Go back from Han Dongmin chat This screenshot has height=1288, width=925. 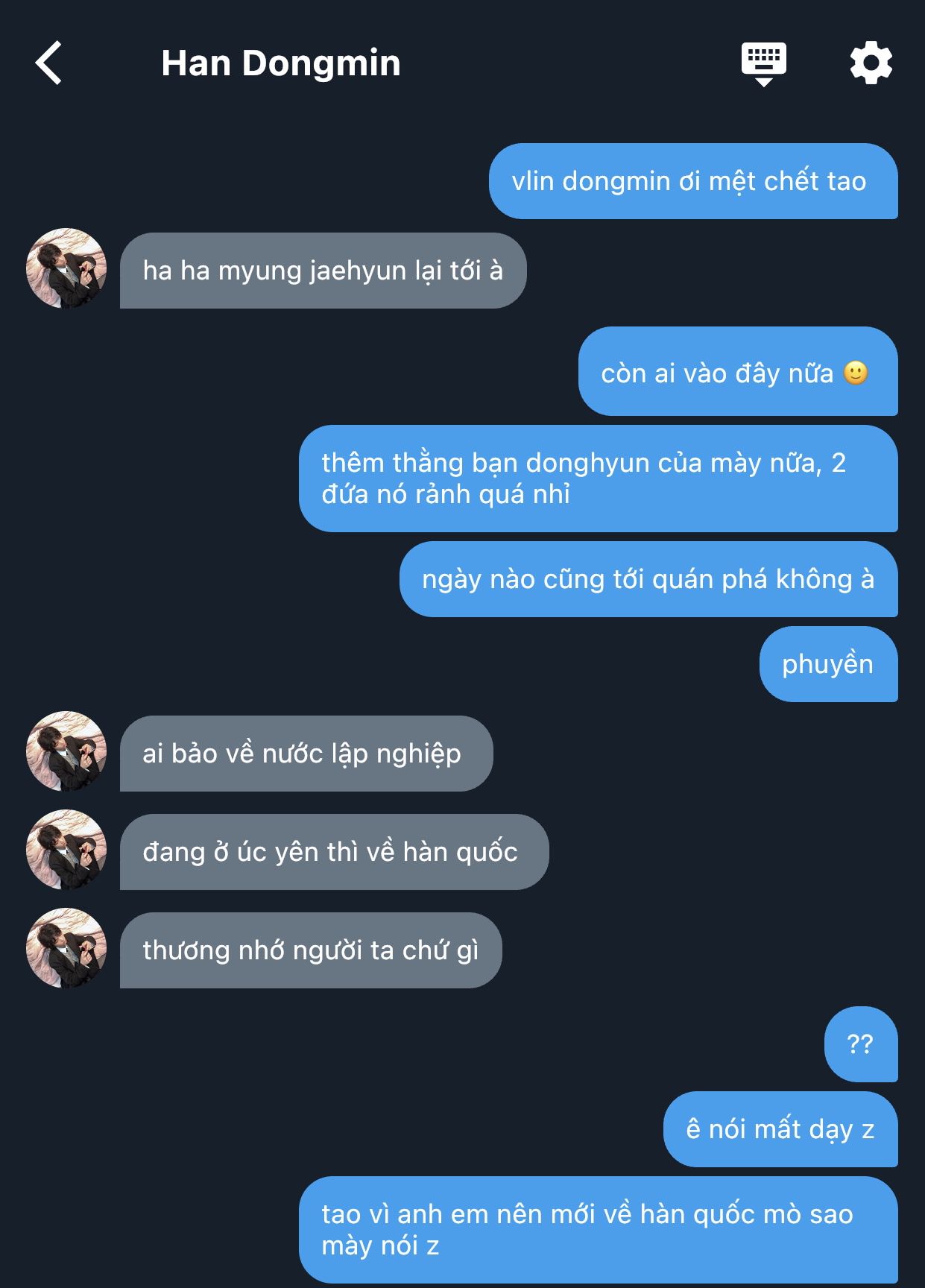coord(49,63)
